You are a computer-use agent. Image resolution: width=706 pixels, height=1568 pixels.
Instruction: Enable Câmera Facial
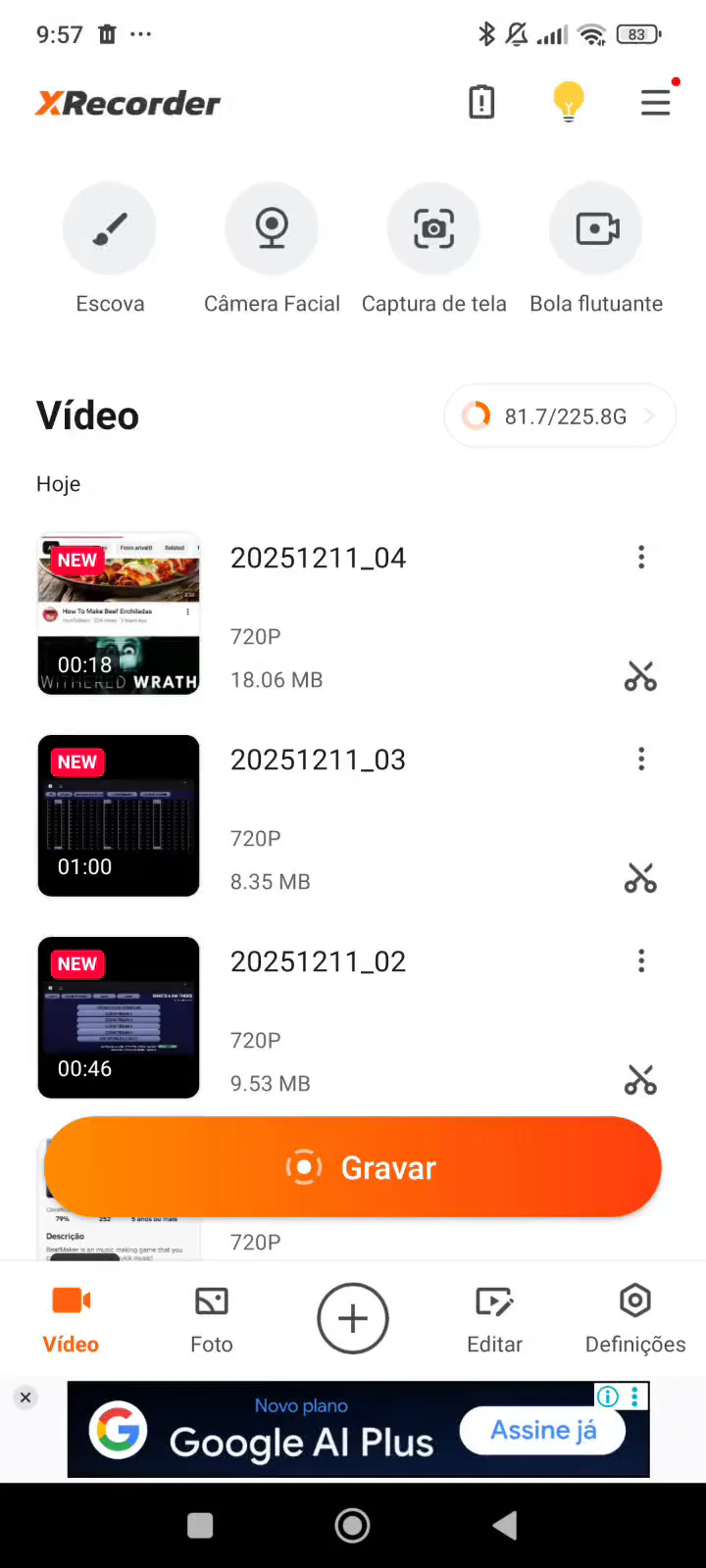pyautogui.click(x=272, y=228)
